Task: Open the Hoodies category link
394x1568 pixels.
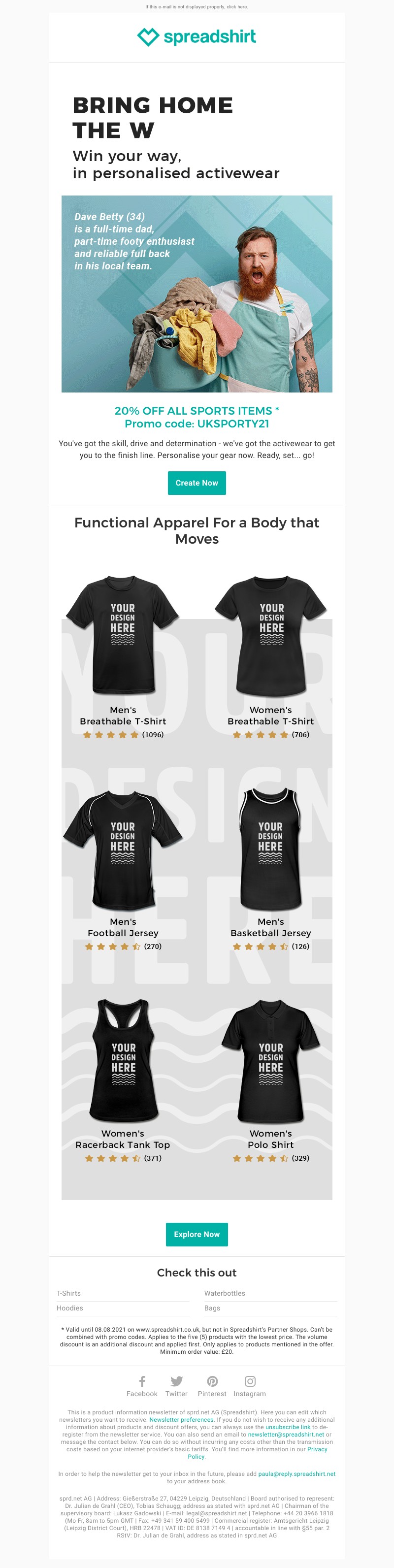Action: tap(70, 1307)
